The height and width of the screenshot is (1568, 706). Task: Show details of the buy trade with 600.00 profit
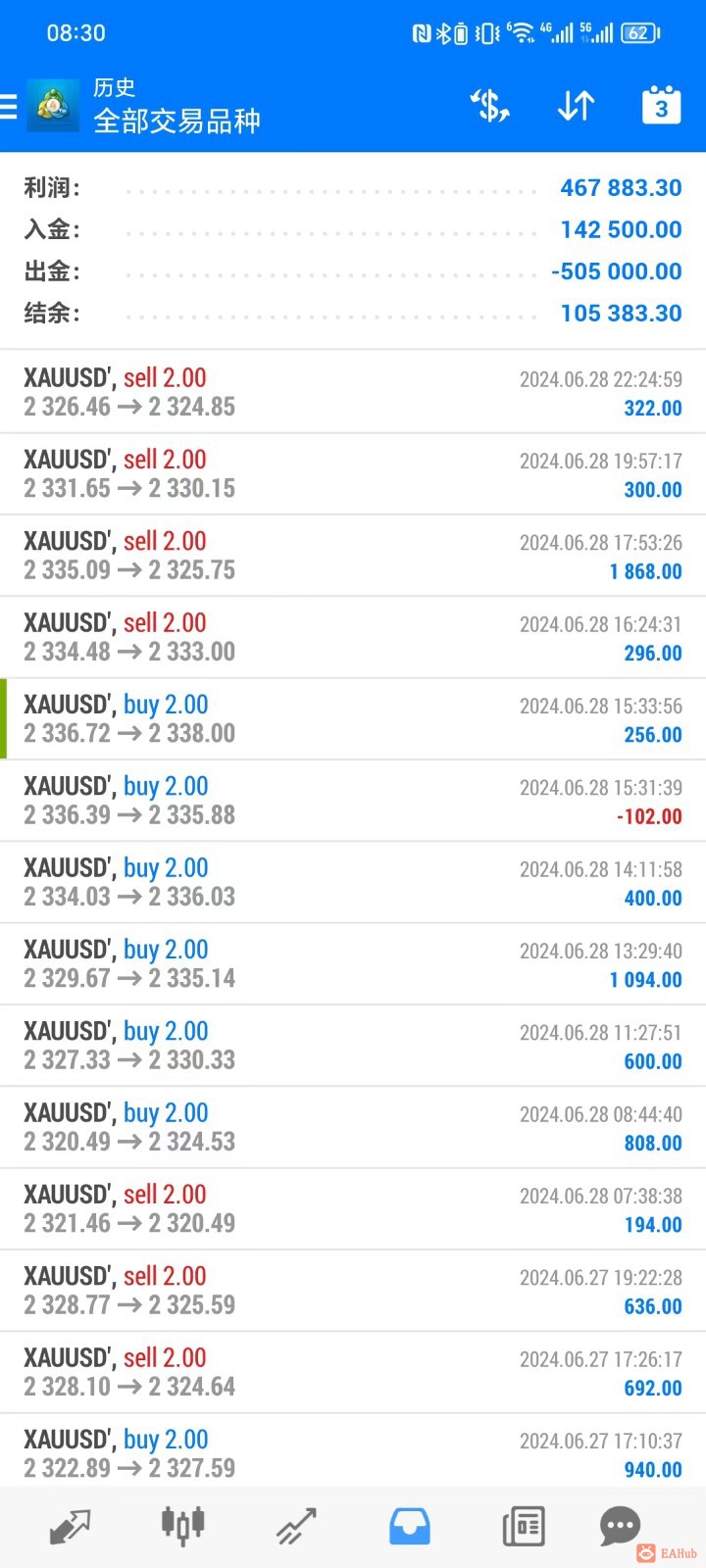(x=353, y=1046)
